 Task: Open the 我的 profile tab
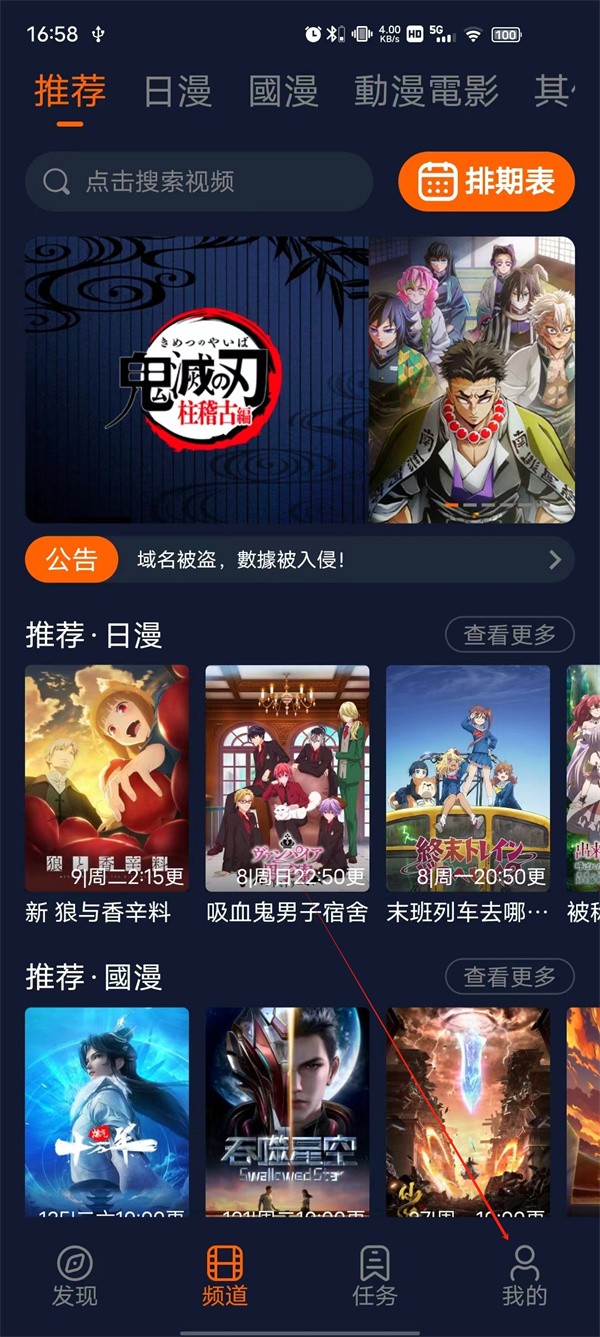524,1277
